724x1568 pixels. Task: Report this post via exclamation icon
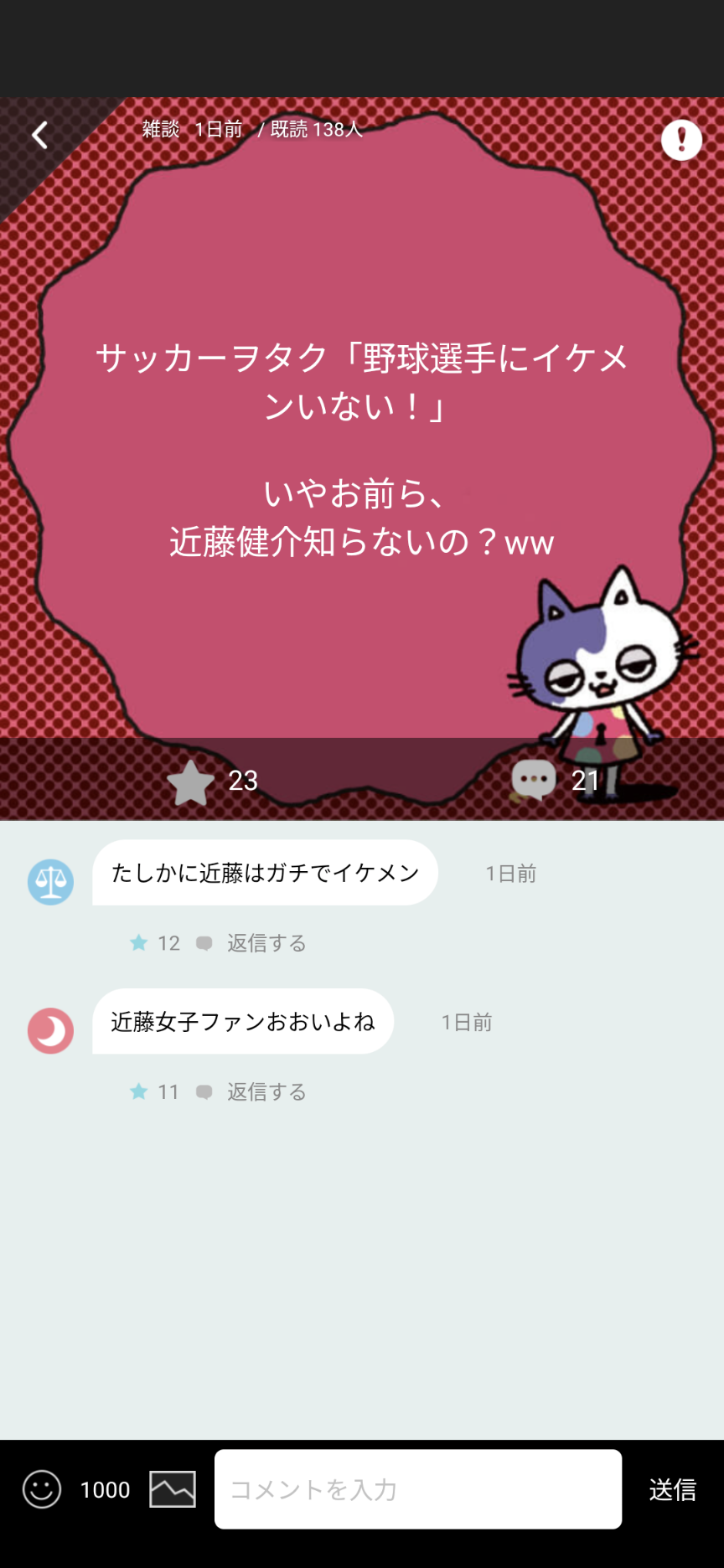[681, 140]
